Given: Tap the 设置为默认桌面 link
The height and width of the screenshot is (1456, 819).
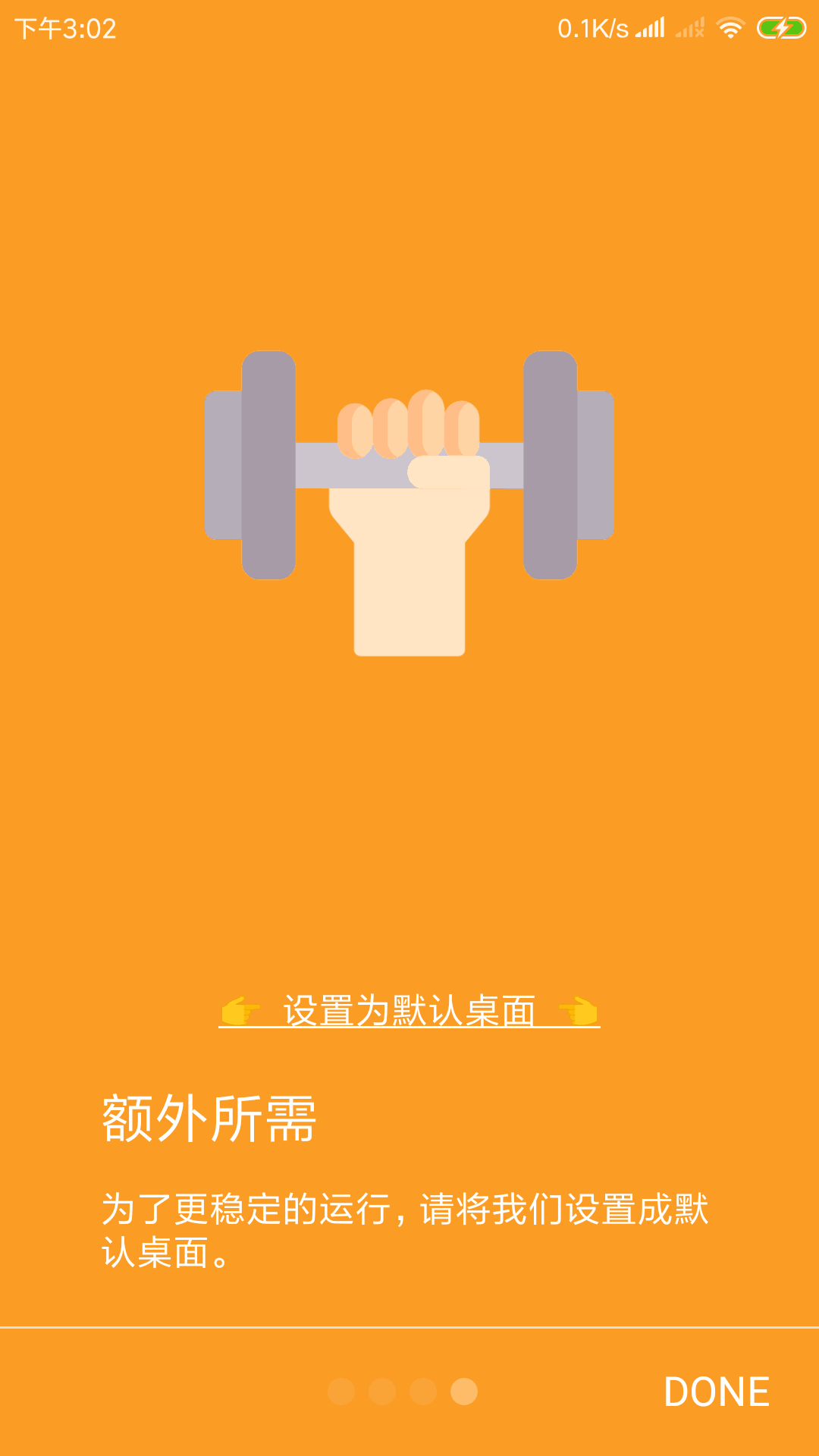Looking at the screenshot, I should (409, 1011).
